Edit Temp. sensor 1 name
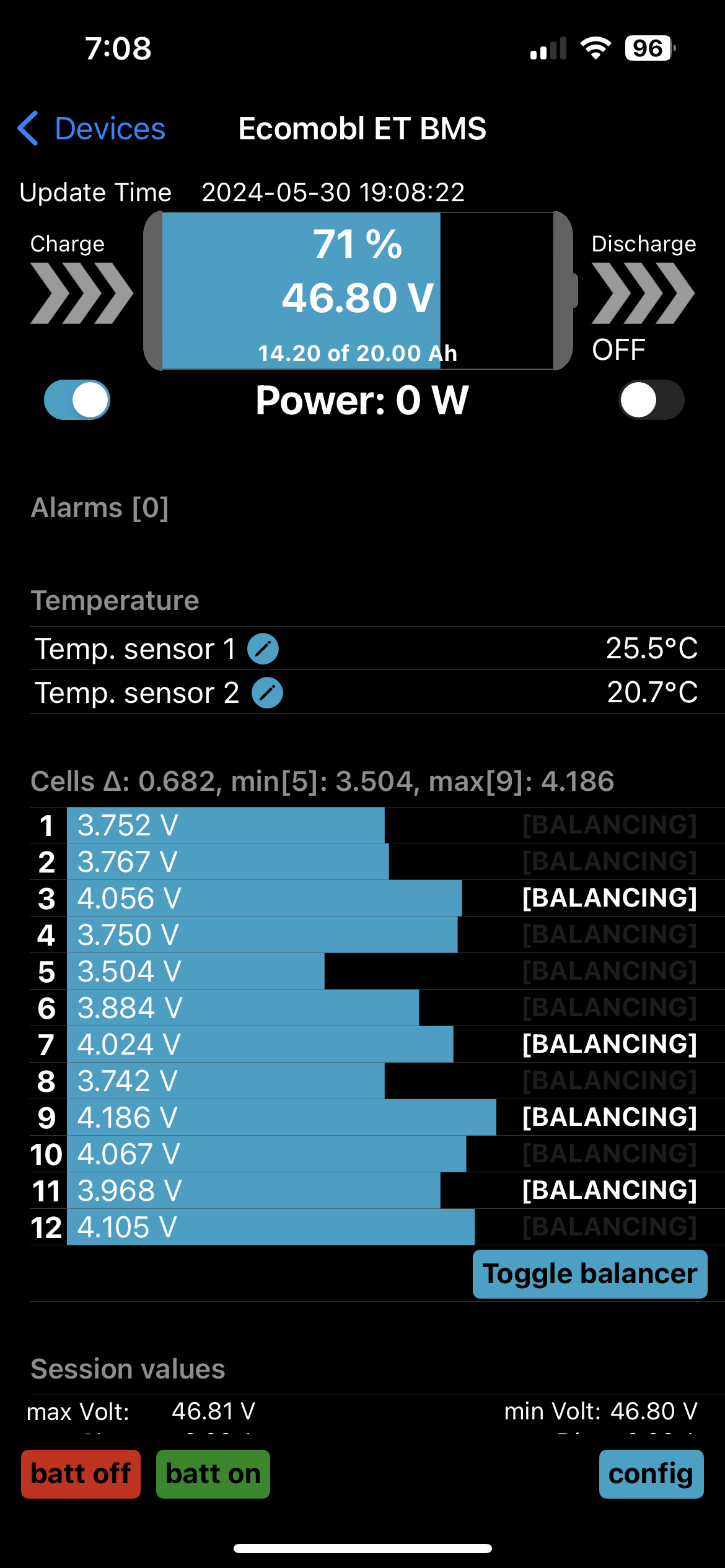Screen dimensions: 725x1568 coord(263,649)
